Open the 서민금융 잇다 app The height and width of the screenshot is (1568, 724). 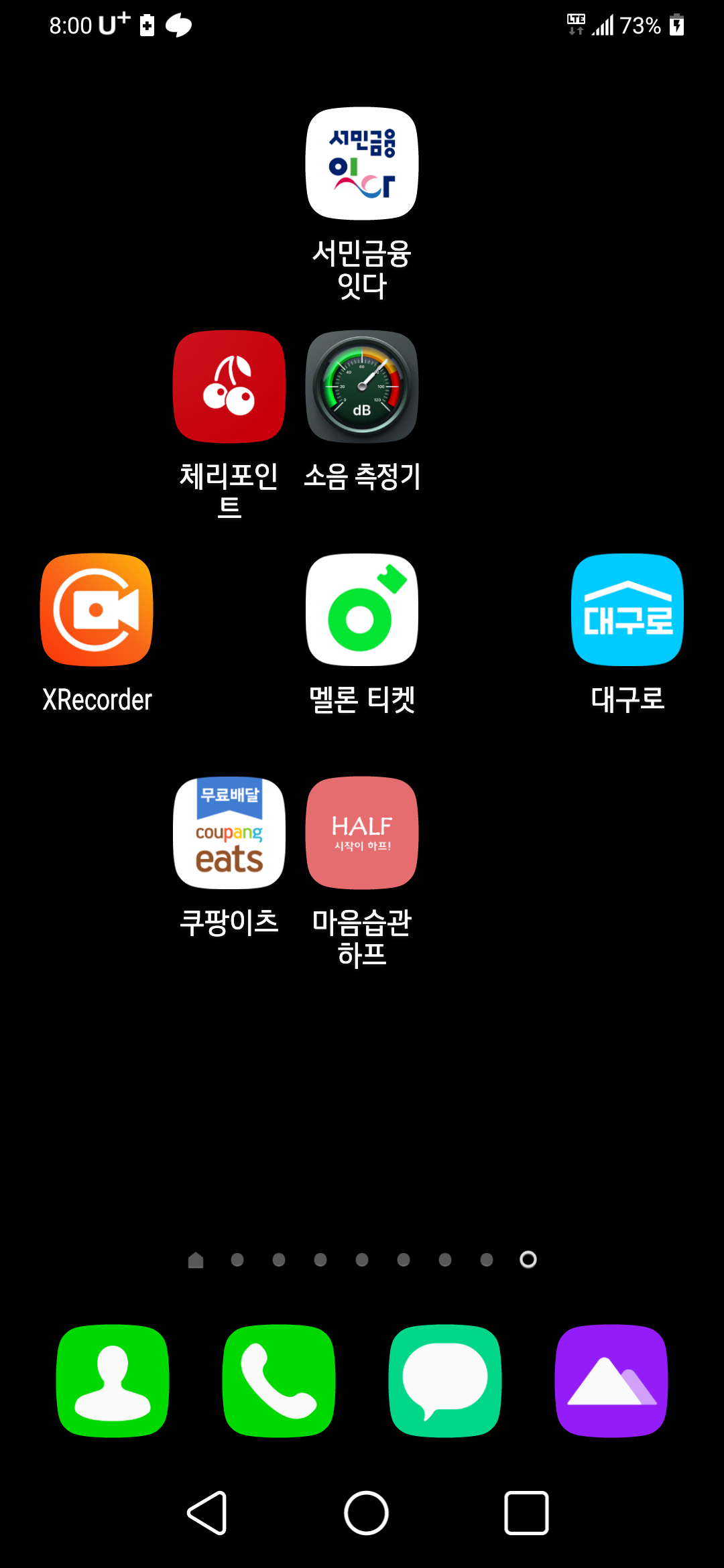point(362,164)
